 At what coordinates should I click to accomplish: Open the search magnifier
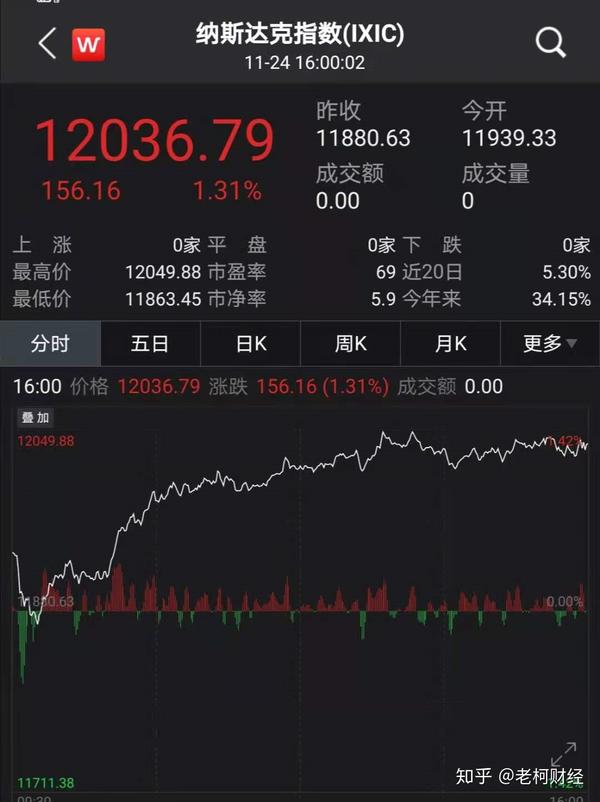[x=550, y=42]
